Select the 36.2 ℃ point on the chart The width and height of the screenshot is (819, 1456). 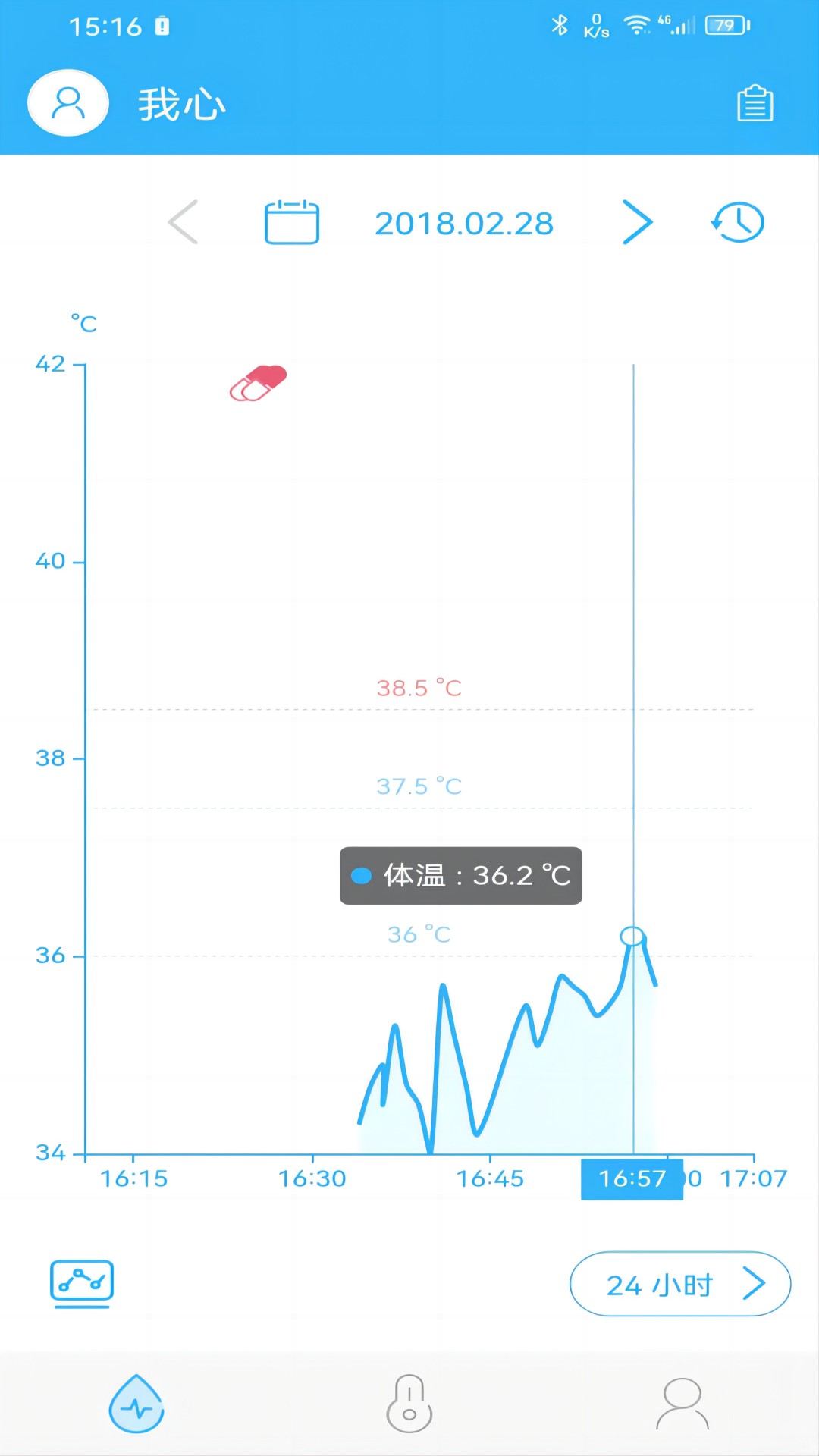point(632,937)
